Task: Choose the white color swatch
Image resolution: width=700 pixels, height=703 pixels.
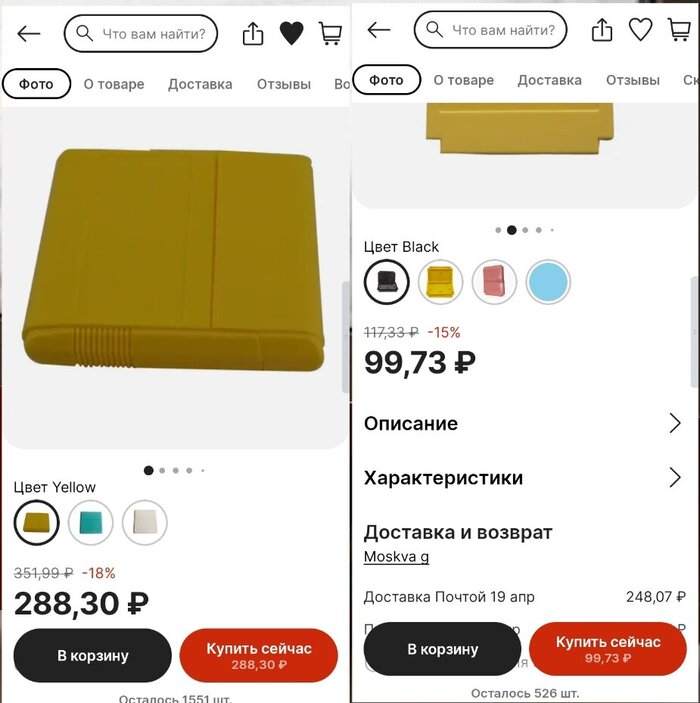Action: pos(145,522)
